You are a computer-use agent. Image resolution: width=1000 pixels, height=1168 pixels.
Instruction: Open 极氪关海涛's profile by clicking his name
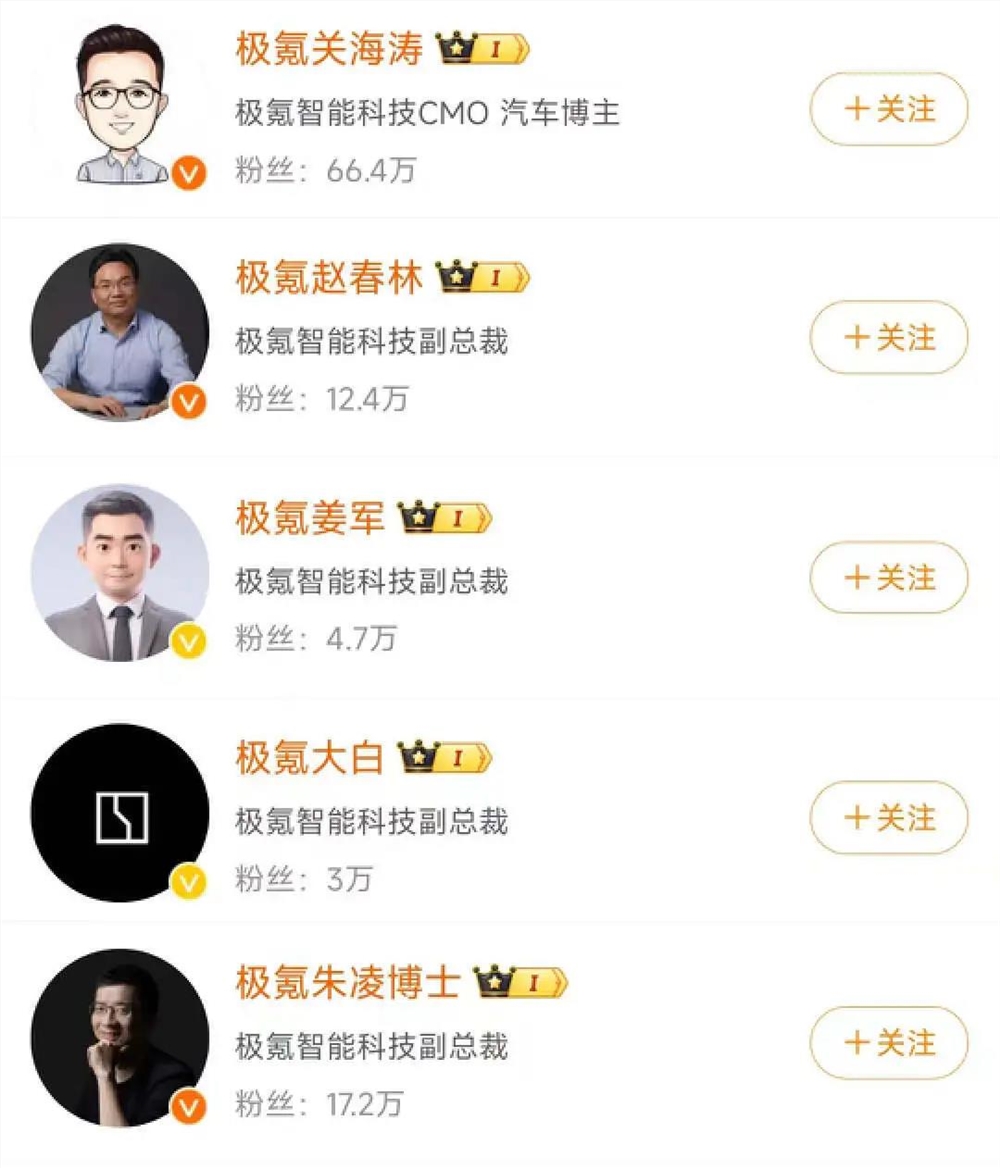330,48
